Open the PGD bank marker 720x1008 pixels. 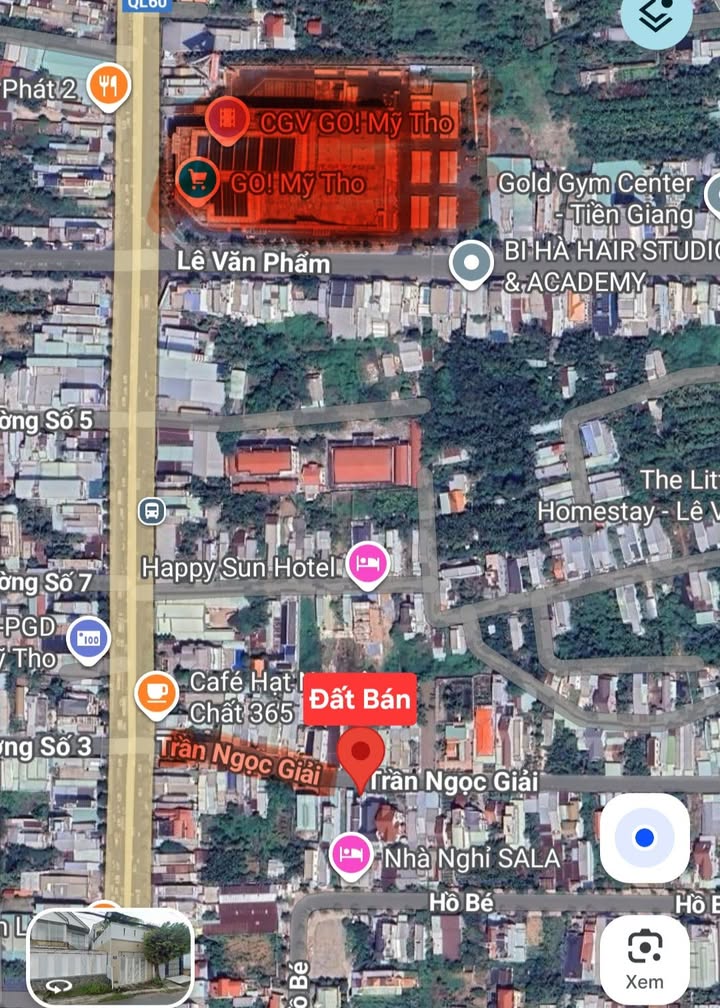[x=88, y=639]
